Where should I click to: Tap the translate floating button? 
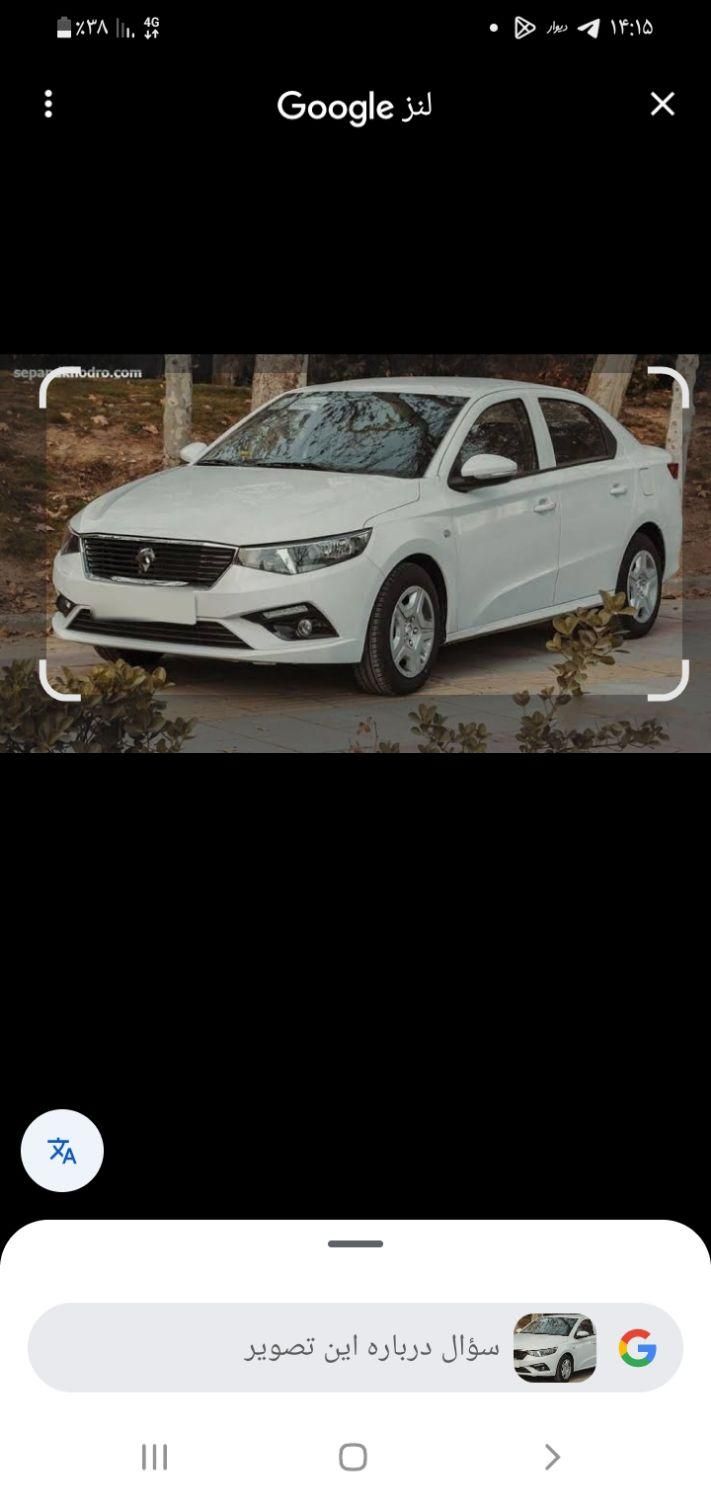coord(62,1151)
